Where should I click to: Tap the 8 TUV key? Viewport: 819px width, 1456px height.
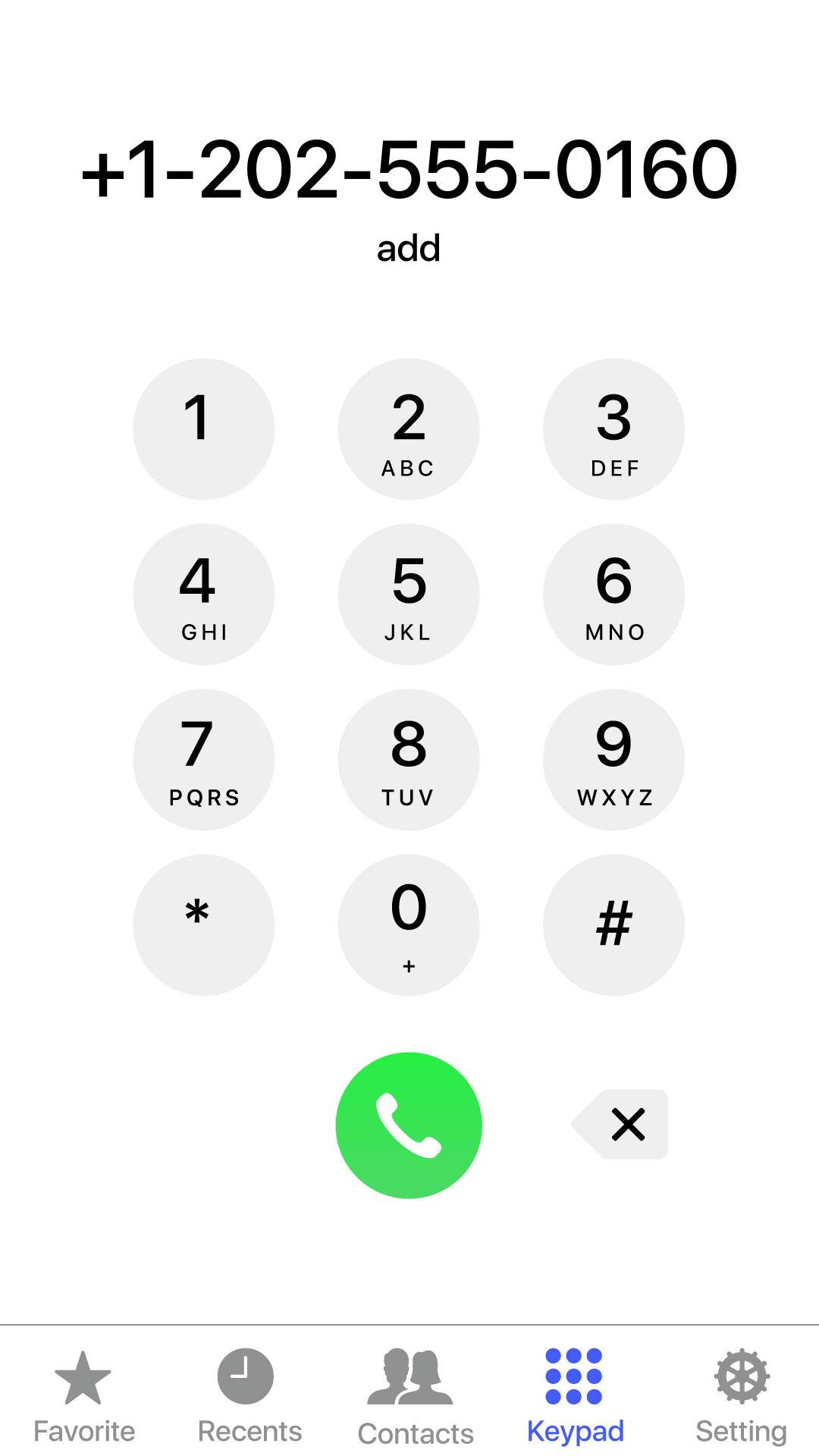pyautogui.click(x=409, y=760)
